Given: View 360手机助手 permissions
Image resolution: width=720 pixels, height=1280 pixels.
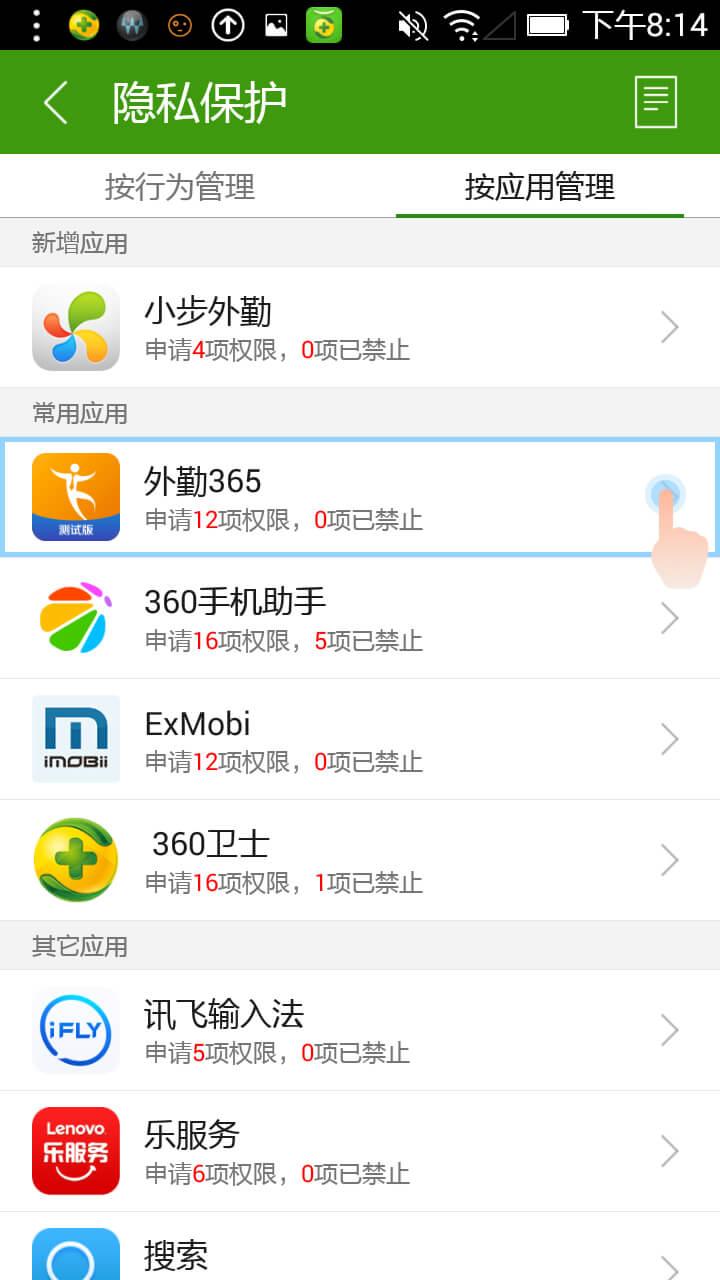Looking at the screenshot, I should coord(360,618).
